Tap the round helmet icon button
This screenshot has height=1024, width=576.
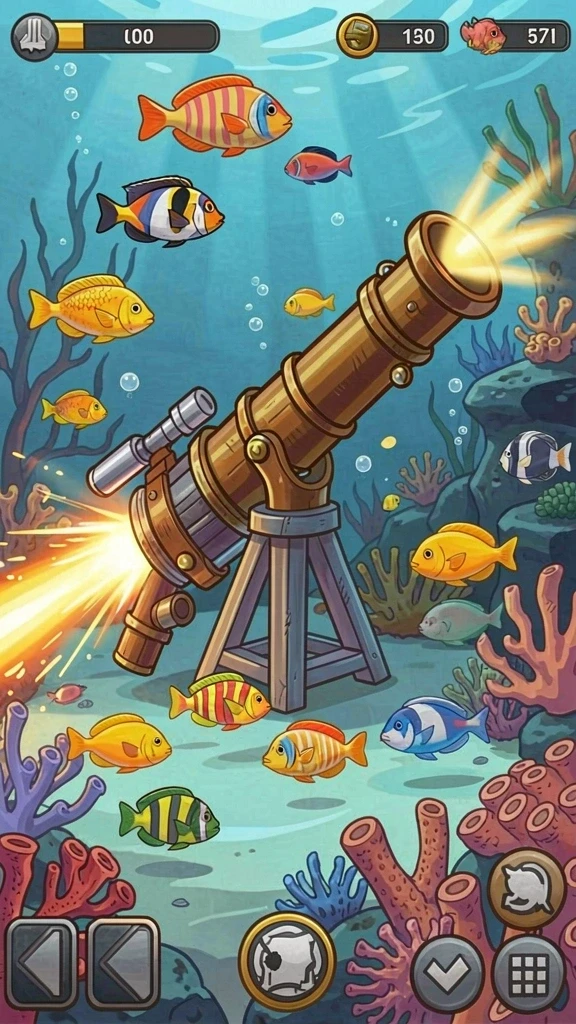pos(526,888)
